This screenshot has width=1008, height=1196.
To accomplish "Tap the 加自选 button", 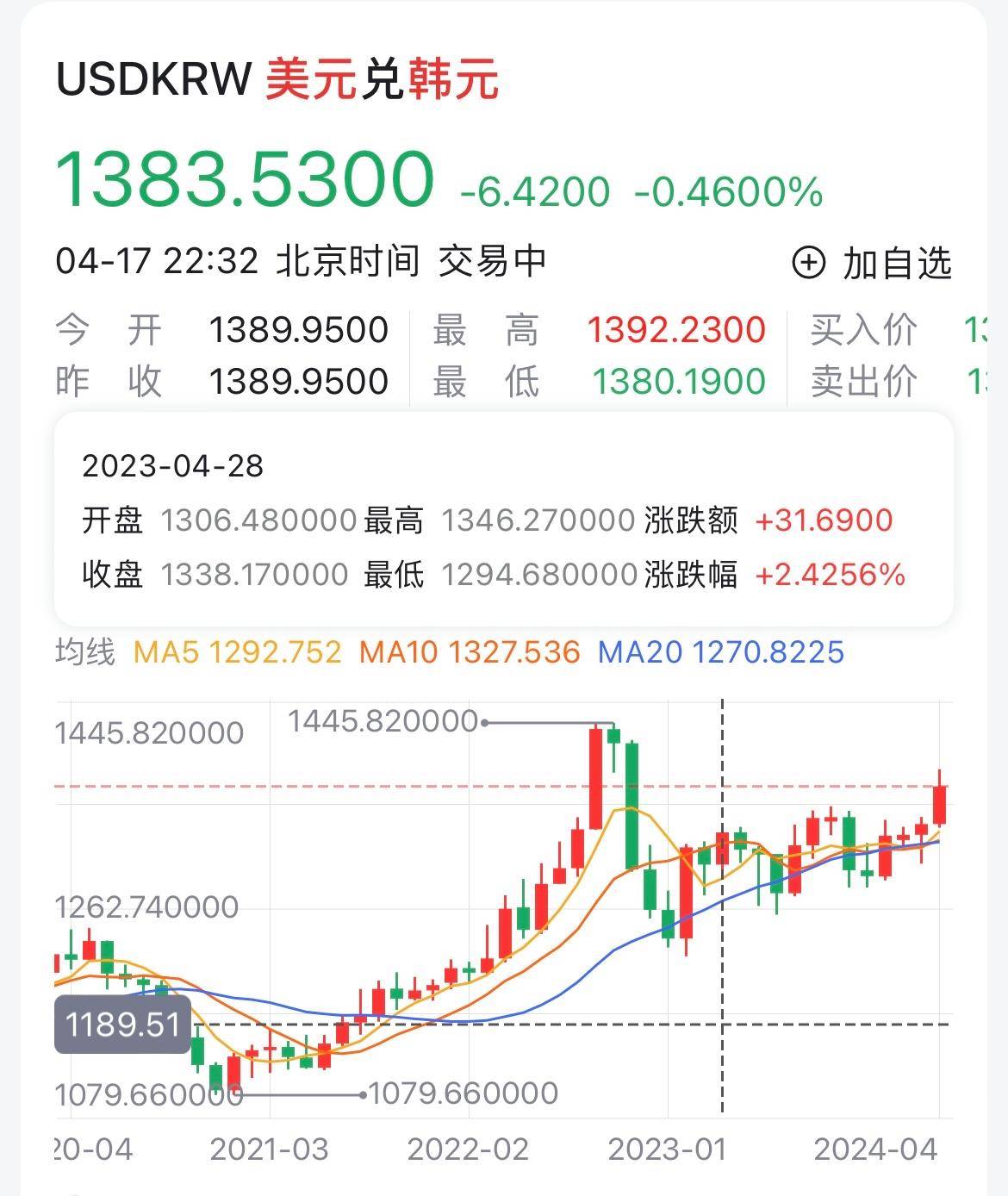I will (899, 264).
